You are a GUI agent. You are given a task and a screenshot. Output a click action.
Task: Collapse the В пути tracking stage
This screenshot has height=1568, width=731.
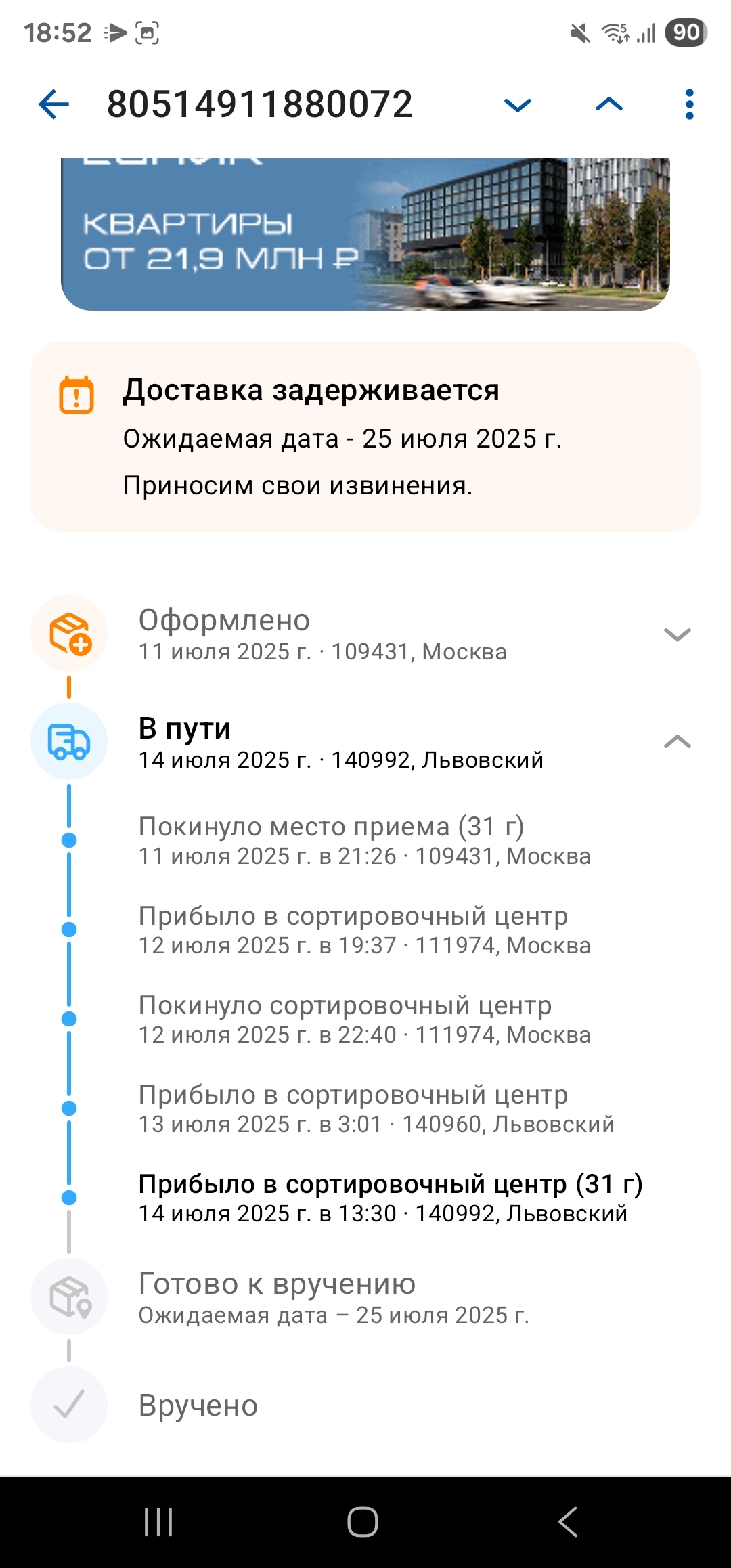(x=677, y=742)
